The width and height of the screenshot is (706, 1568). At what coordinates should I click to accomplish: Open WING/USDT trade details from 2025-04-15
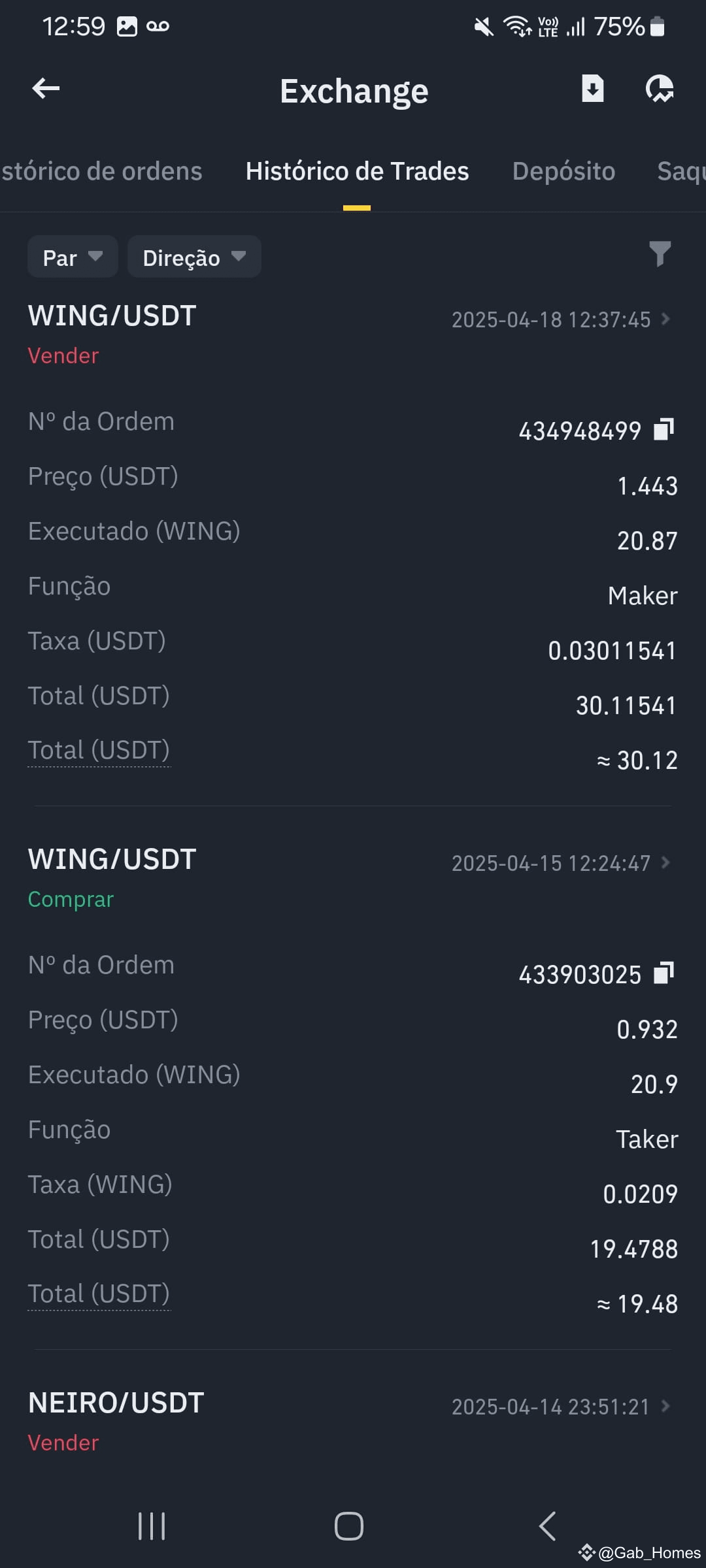tap(562, 863)
